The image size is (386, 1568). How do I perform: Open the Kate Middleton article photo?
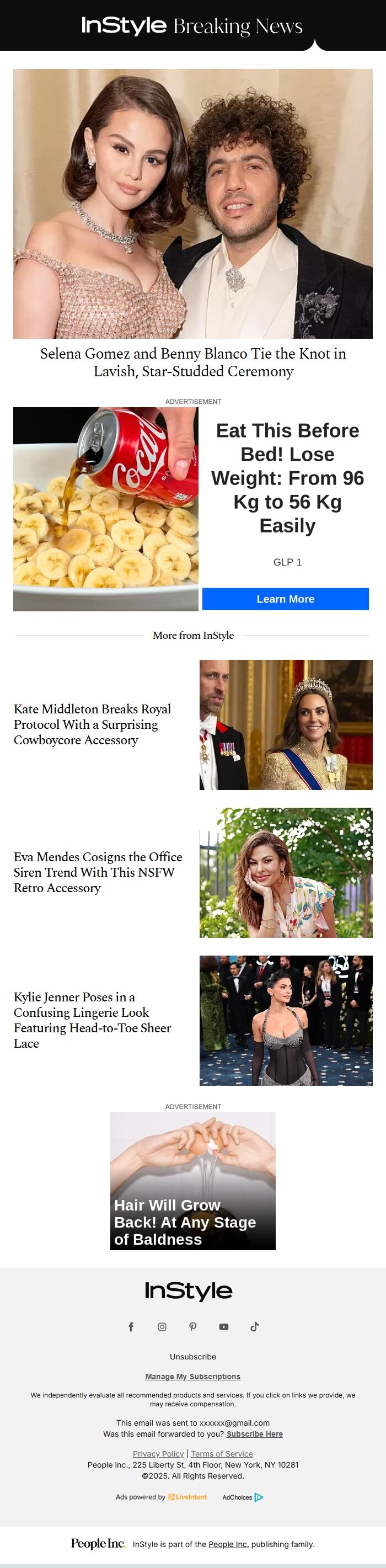(x=286, y=724)
